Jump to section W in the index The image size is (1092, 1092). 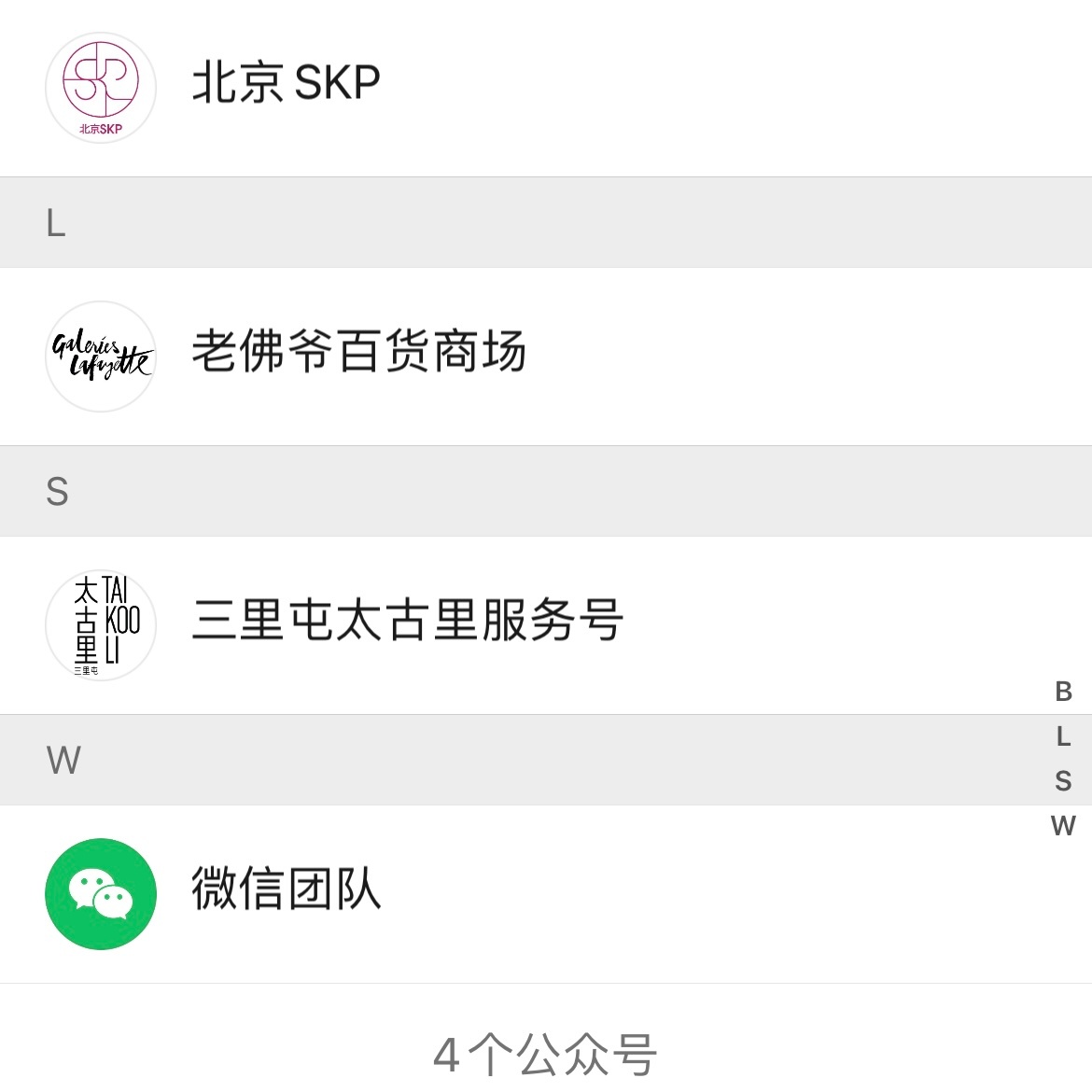pos(1063,826)
